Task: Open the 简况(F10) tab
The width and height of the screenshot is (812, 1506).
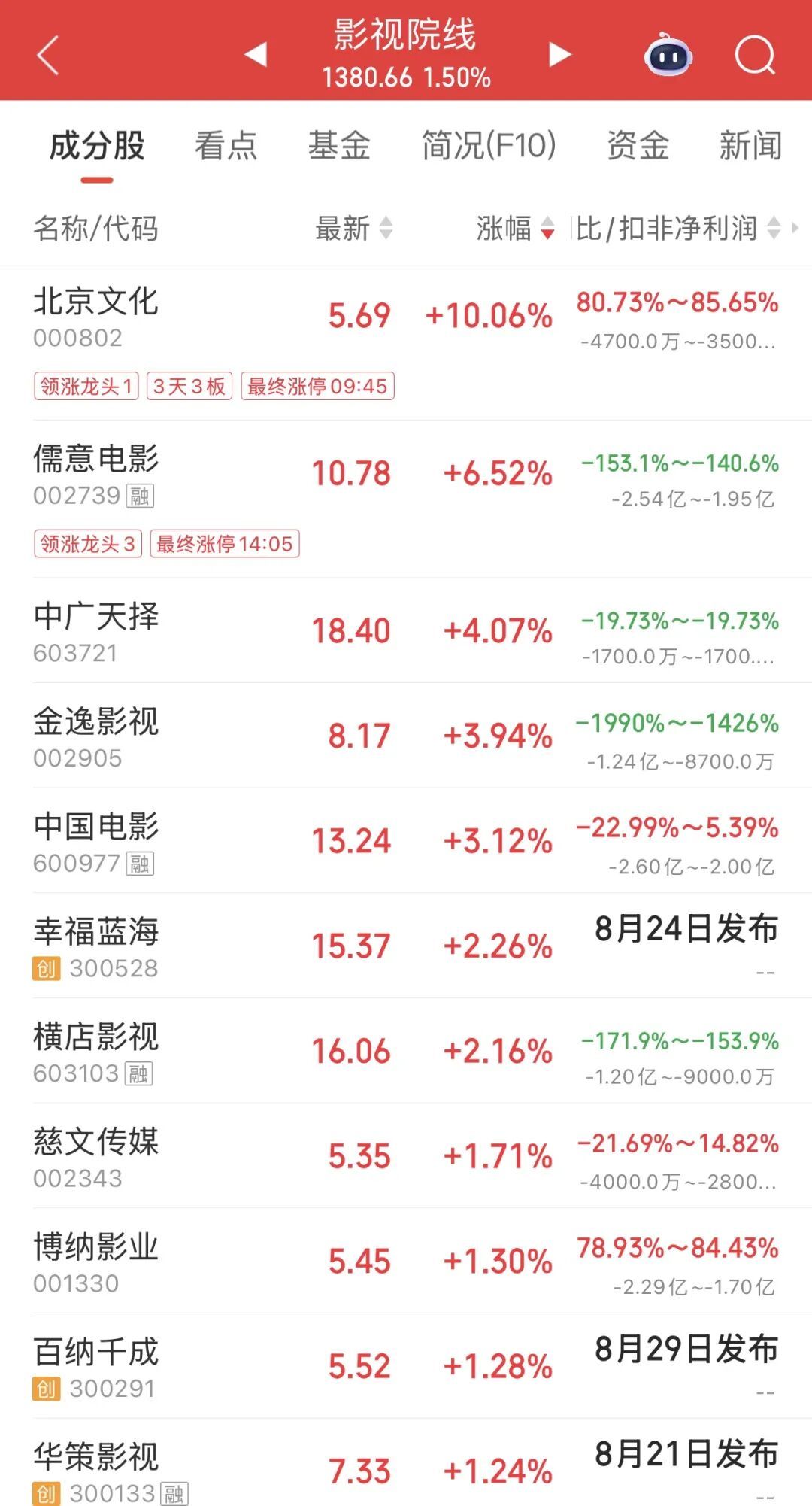Action: (489, 145)
